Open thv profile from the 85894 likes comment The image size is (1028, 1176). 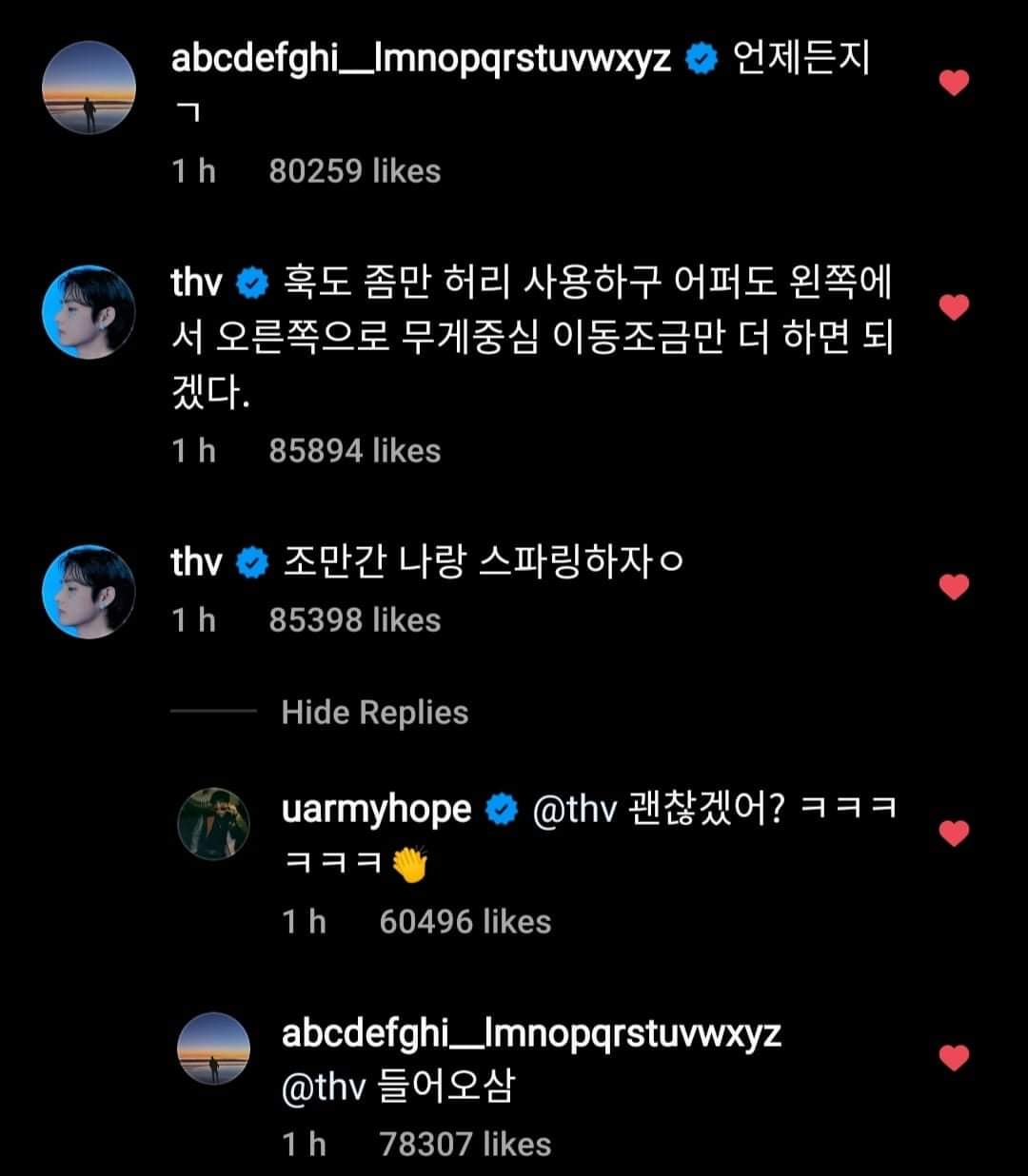coord(197,283)
